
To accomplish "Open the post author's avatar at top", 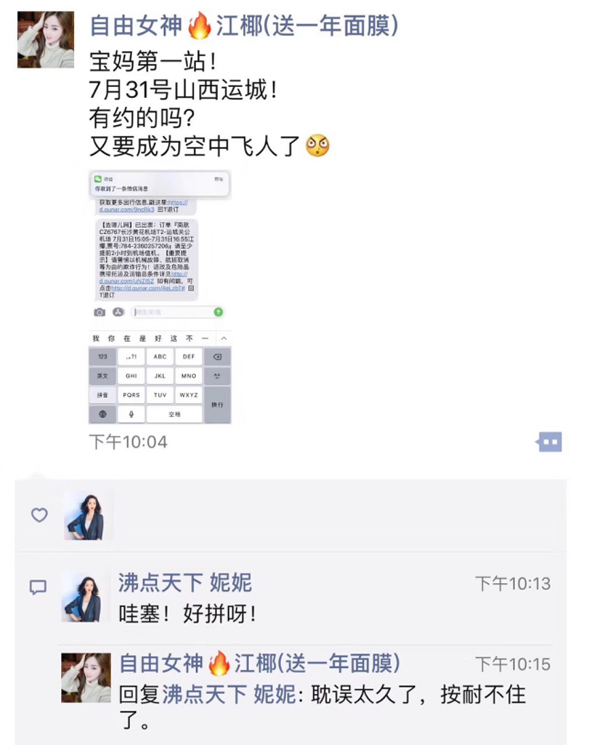I will point(46,41).
